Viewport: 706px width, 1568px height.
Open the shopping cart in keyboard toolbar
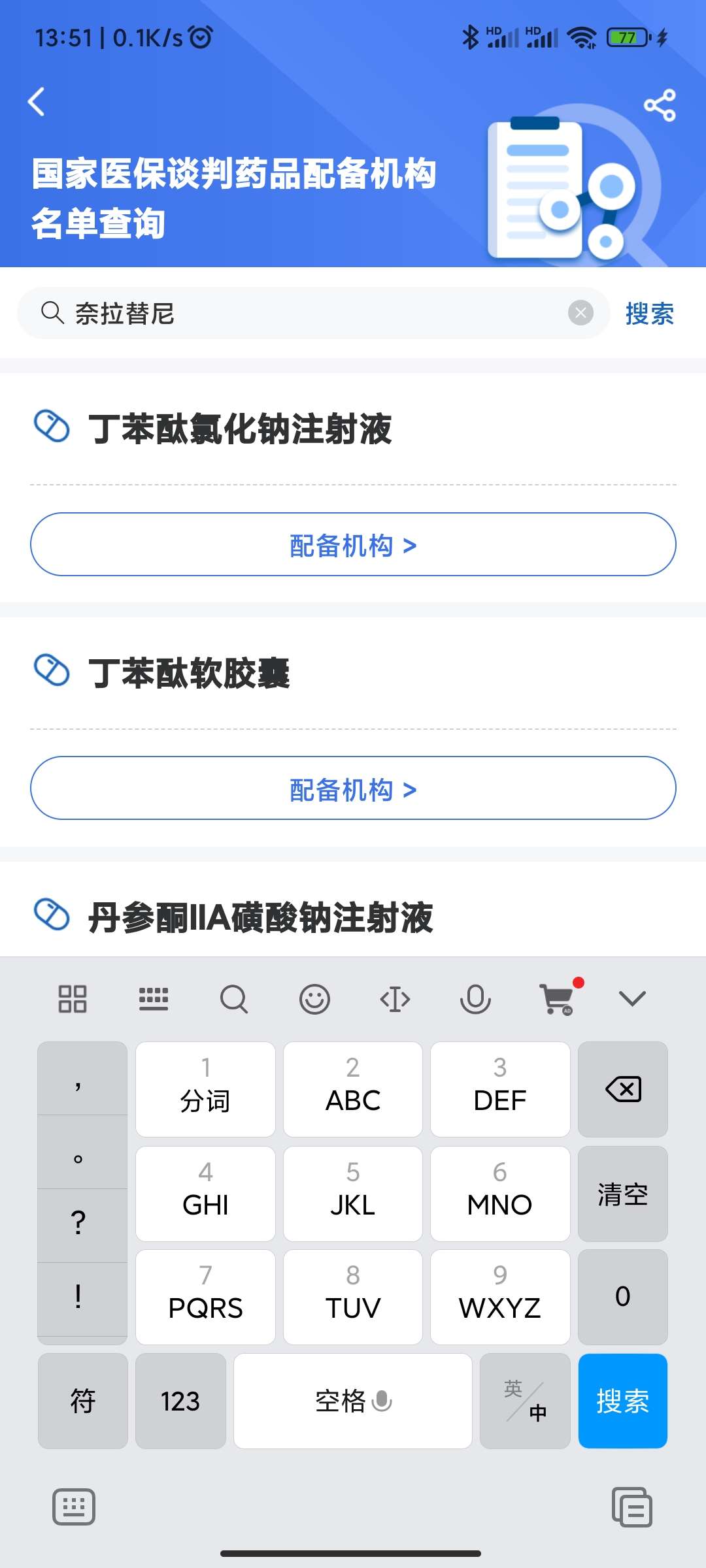[558, 999]
